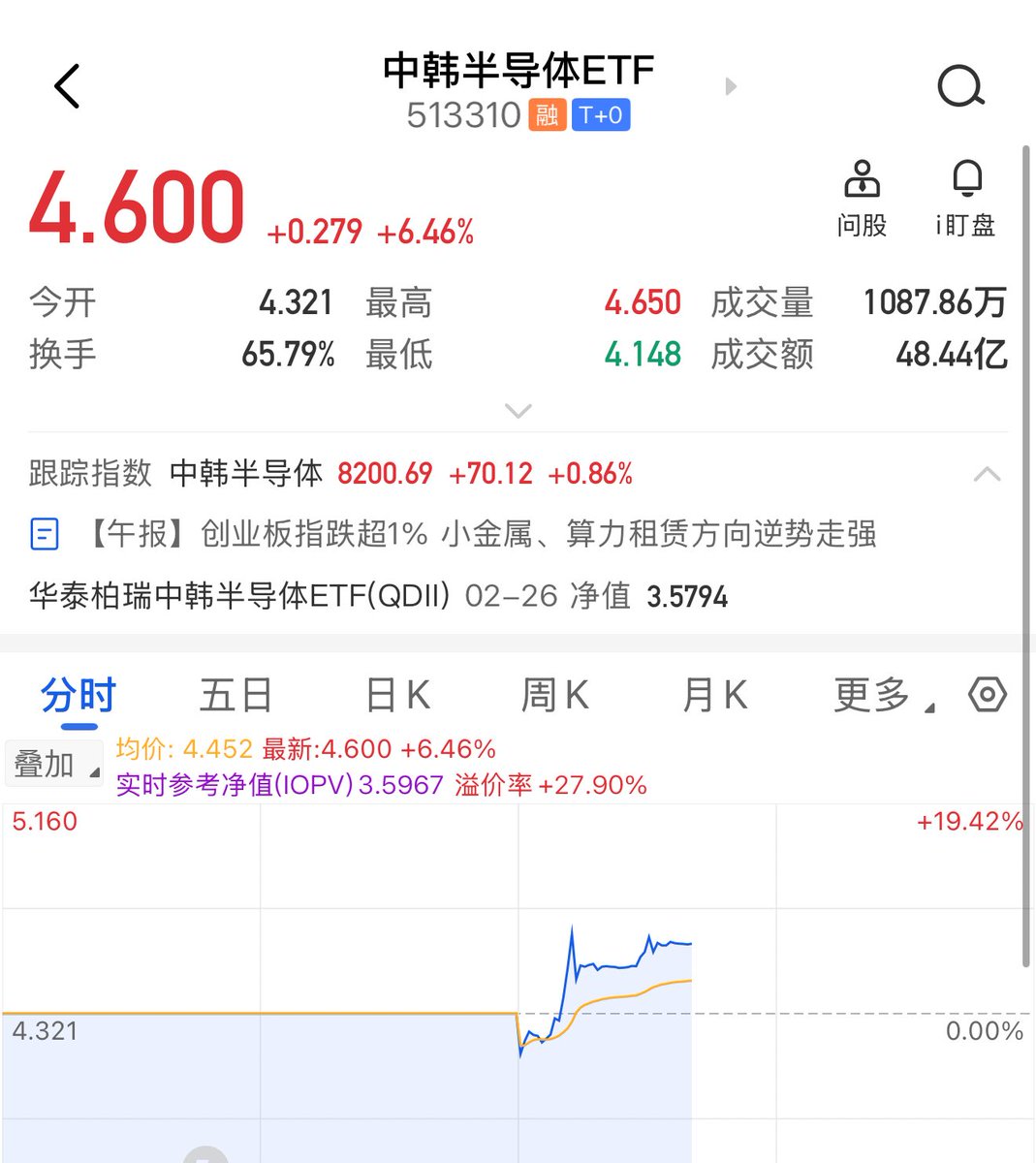Switch to the next stock via arrow
The width and height of the screenshot is (1036, 1163).
click(732, 87)
